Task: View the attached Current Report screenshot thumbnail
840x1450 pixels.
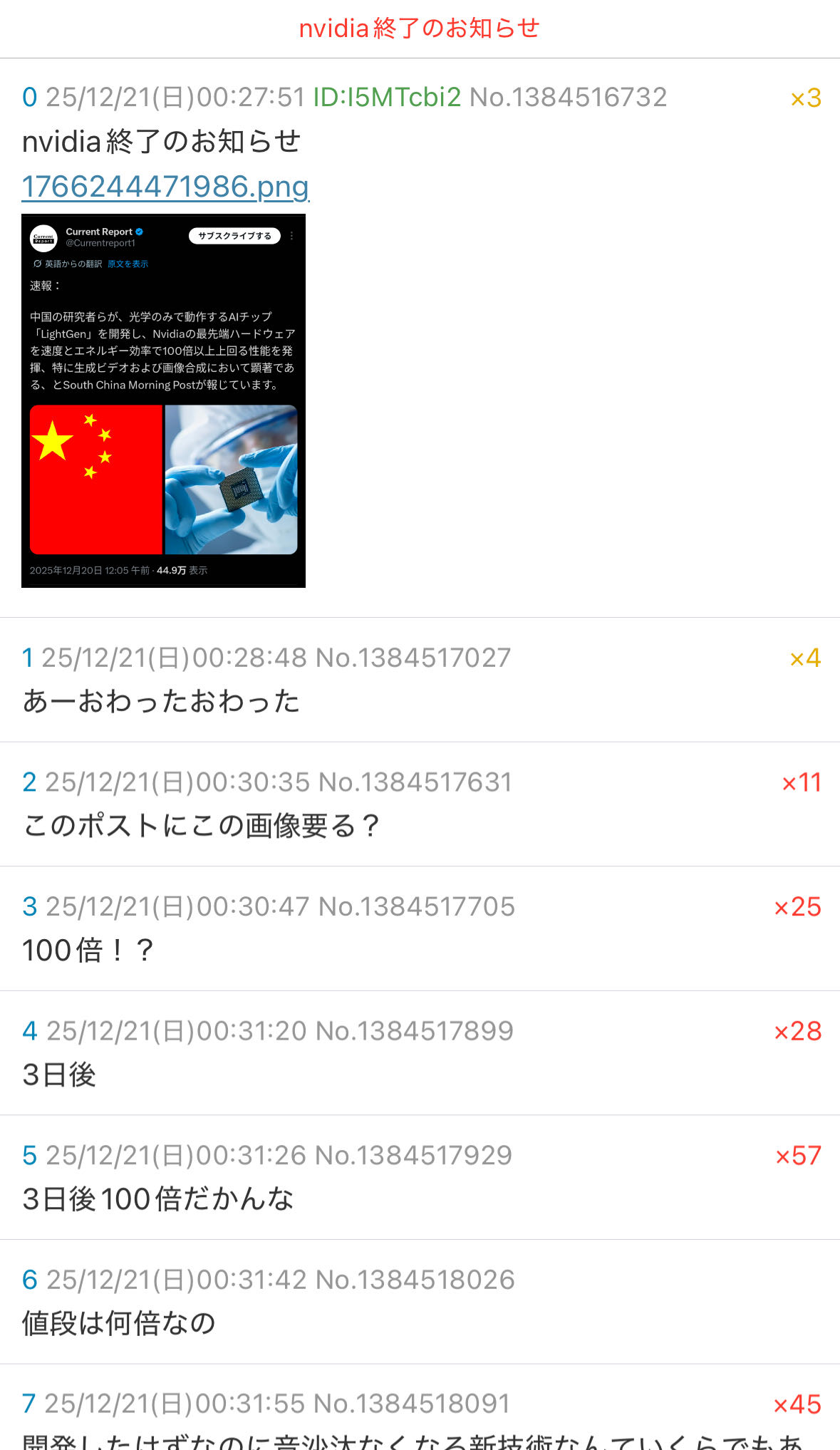Action: [163, 400]
